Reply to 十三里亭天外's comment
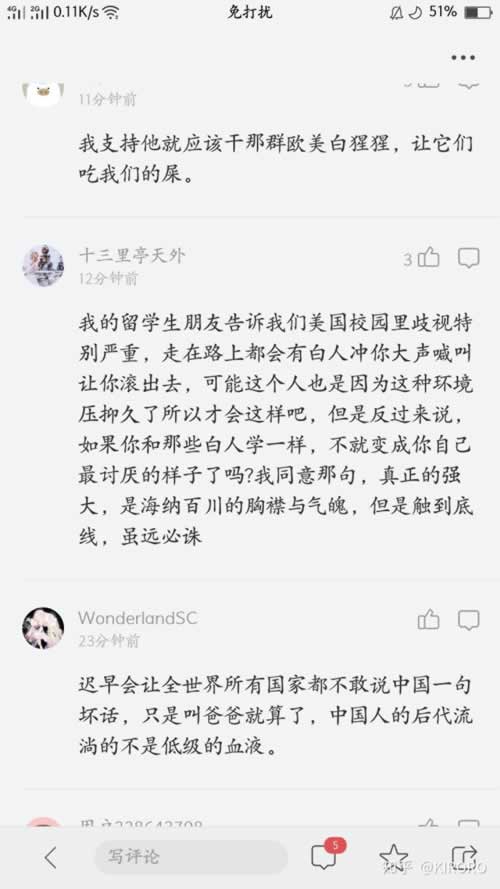The image size is (500, 889). click(468, 258)
